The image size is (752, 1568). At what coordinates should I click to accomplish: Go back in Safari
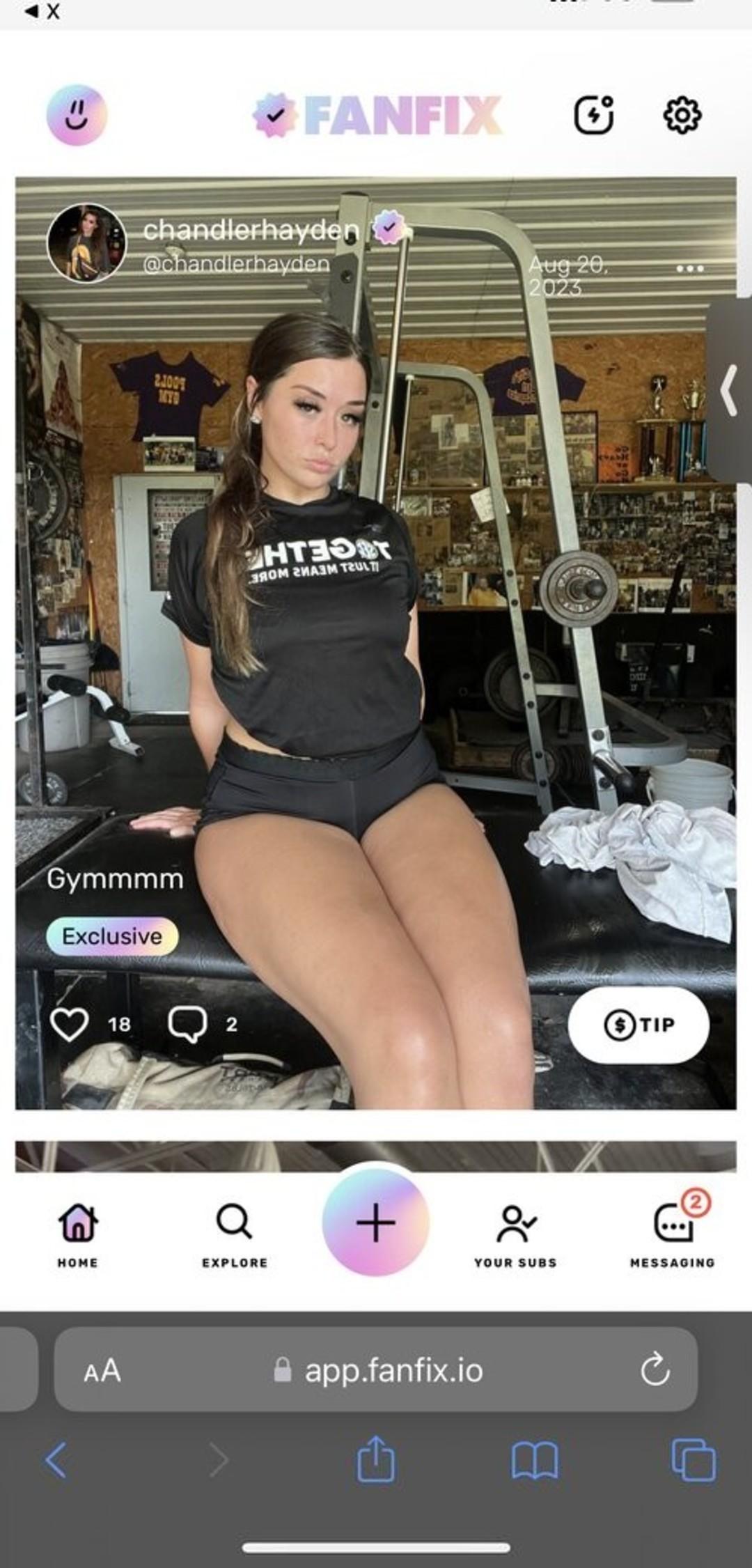[x=56, y=1460]
